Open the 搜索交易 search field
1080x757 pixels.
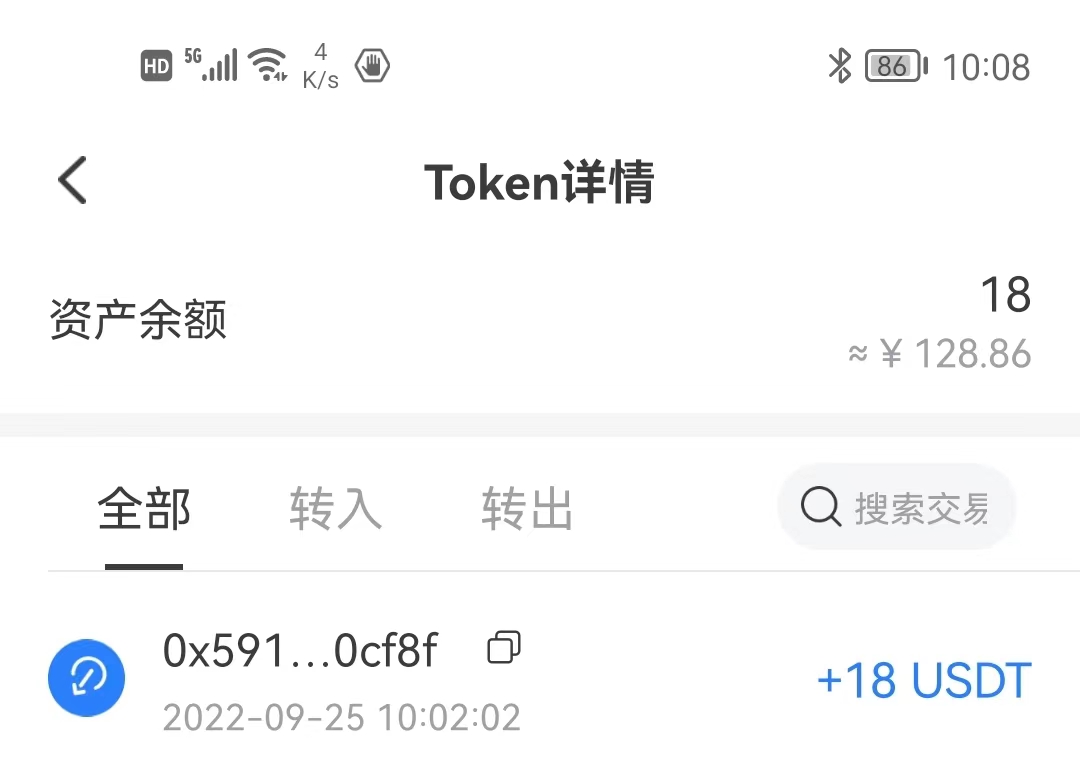(x=897, y=508)
